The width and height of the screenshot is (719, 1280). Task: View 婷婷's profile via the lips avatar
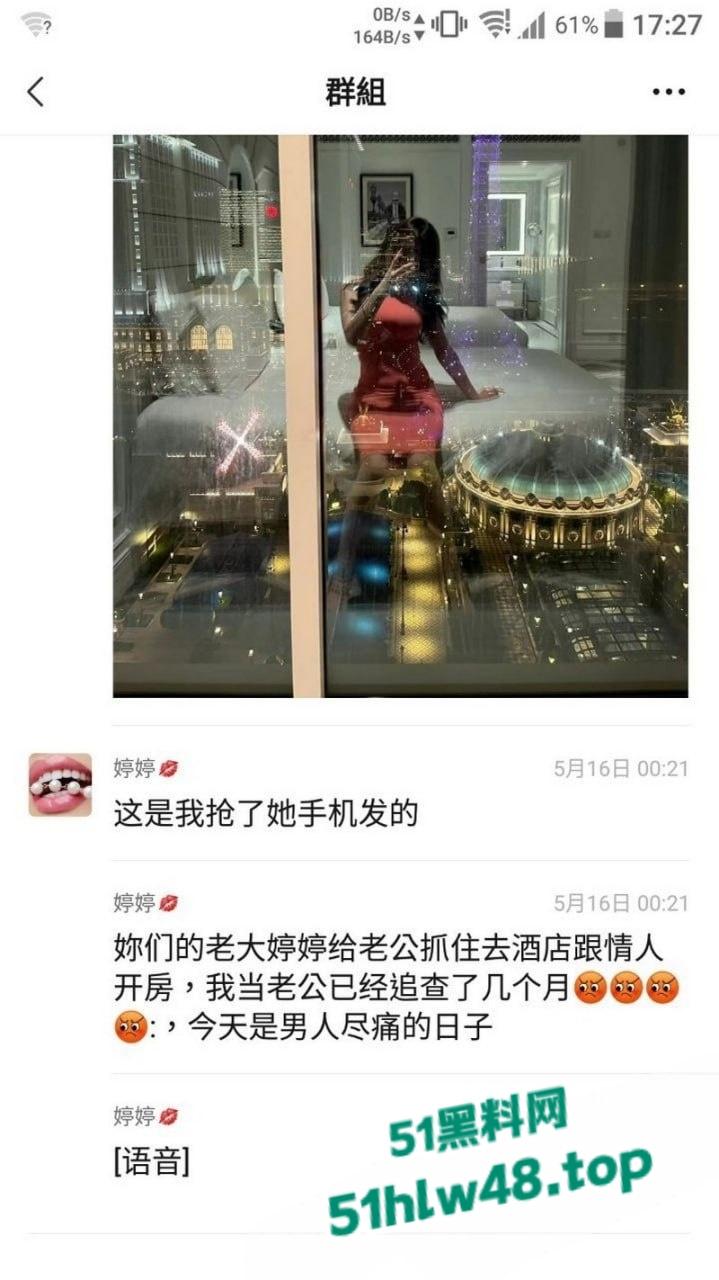(60, 785)
